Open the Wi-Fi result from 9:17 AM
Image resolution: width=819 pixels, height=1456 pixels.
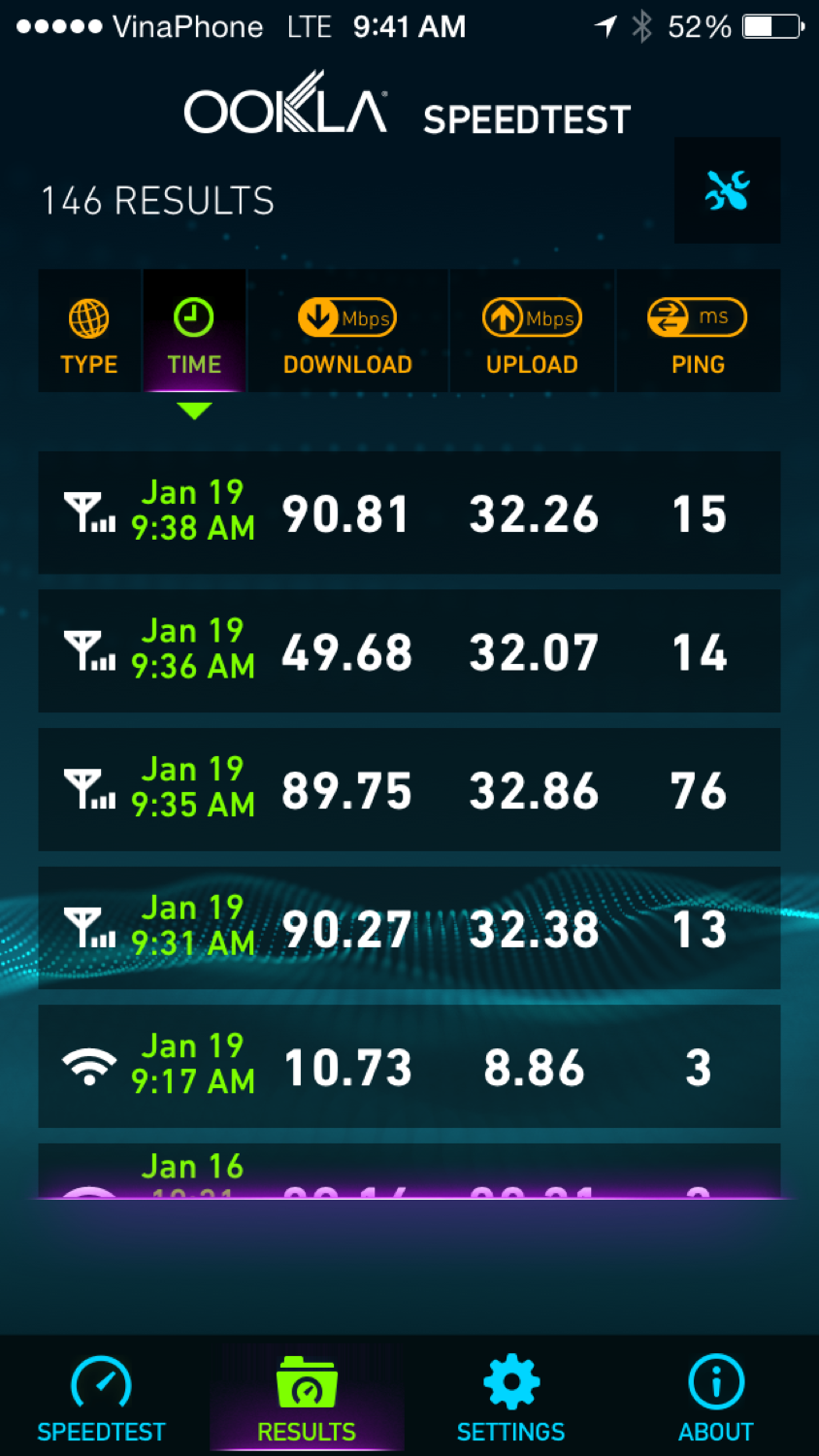pyautogui.click(x=409, y=1067)
